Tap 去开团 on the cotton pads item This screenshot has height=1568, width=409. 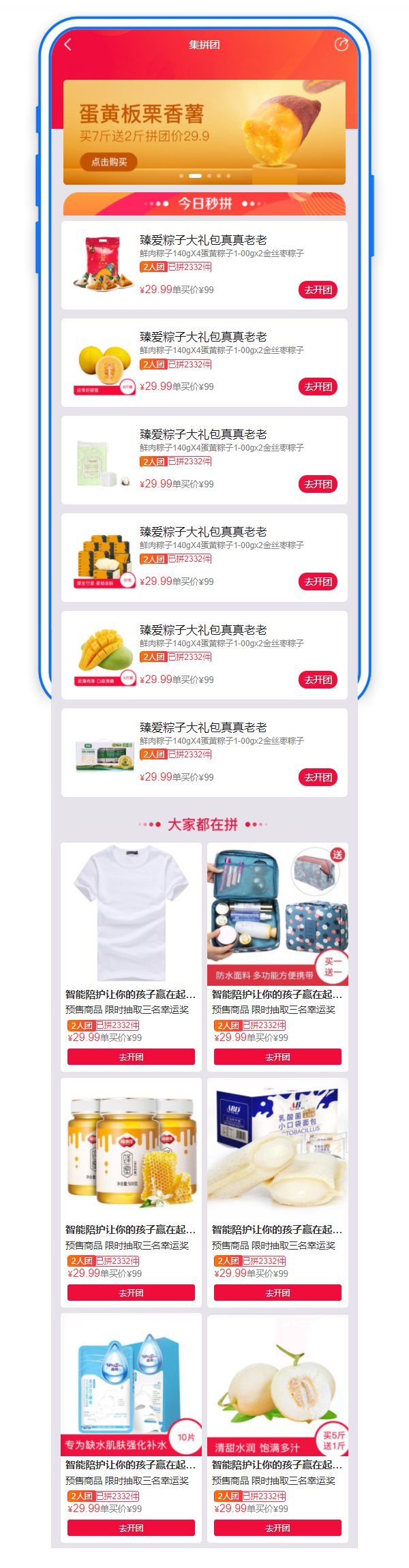[318, 484]
